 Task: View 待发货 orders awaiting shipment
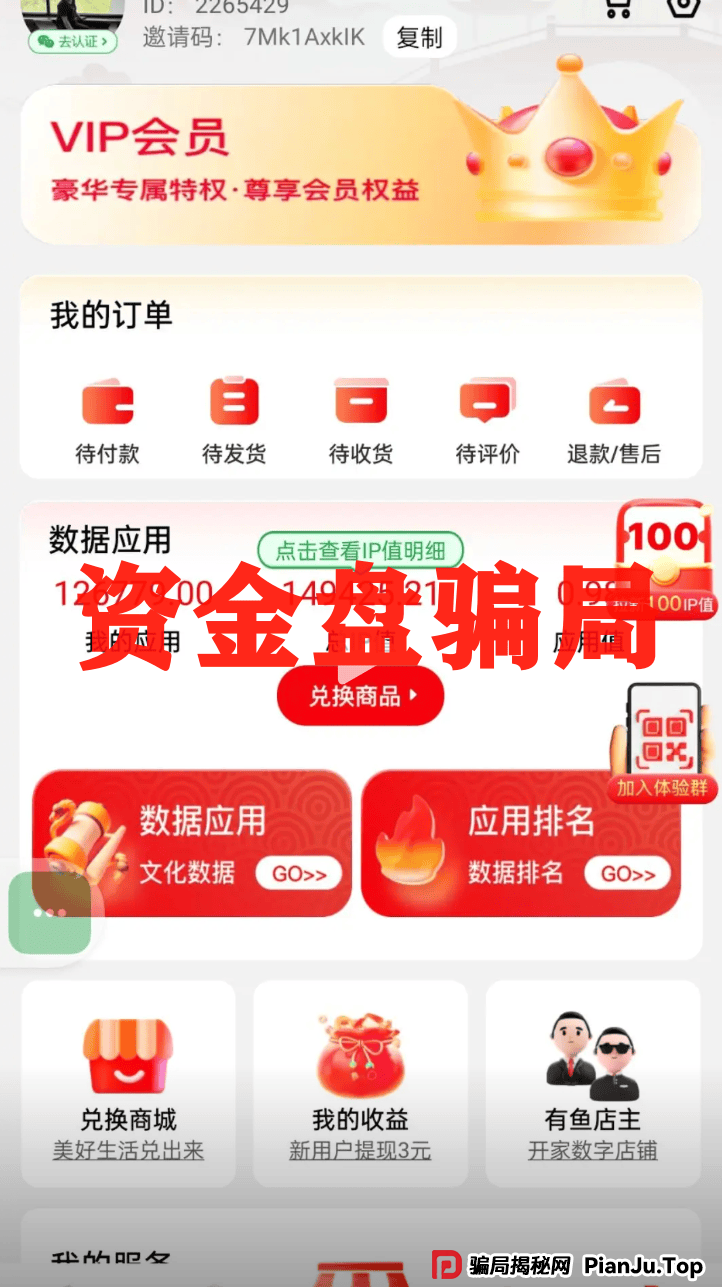point(234,420)
